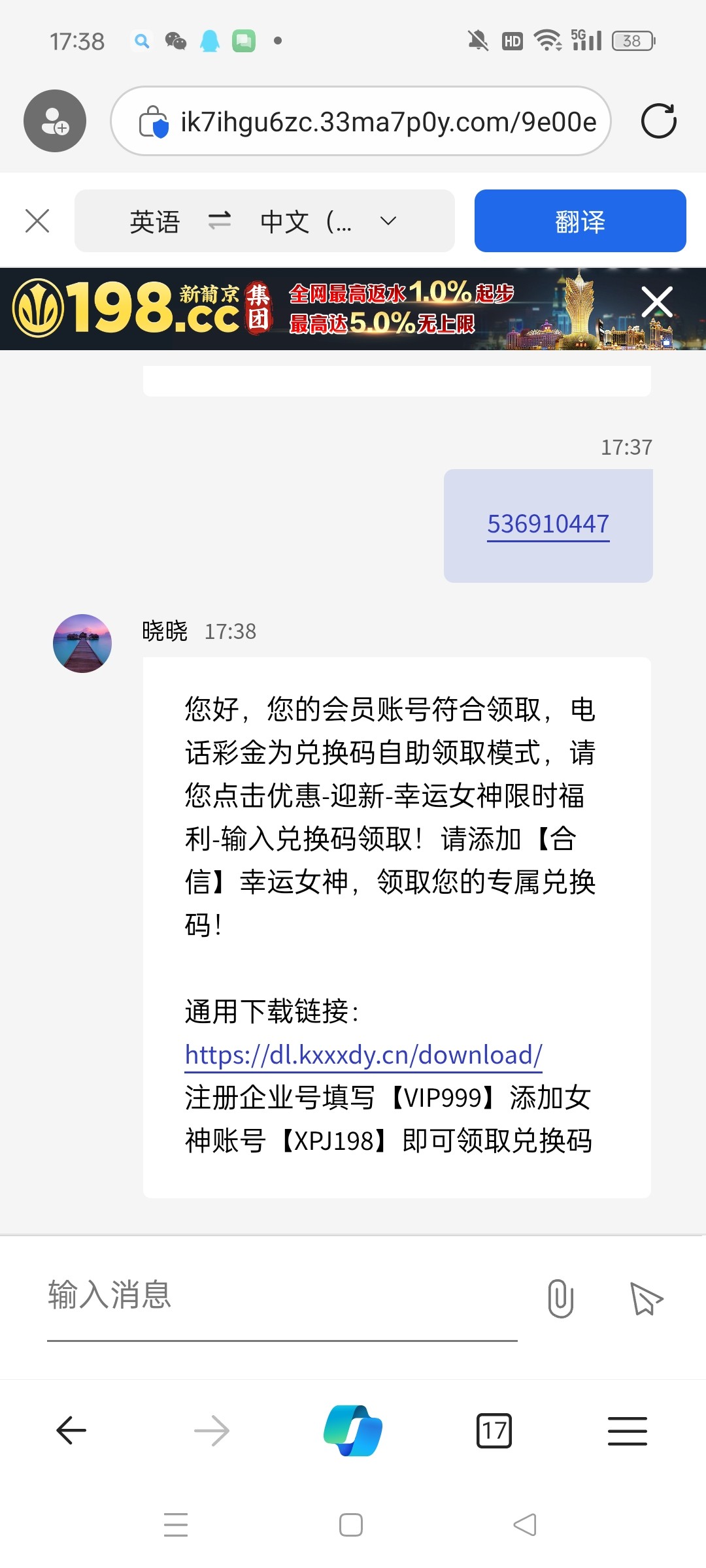Screen dimensions: 706x1568
Task: Close the translation bar
Action: [x=37, y=221]
